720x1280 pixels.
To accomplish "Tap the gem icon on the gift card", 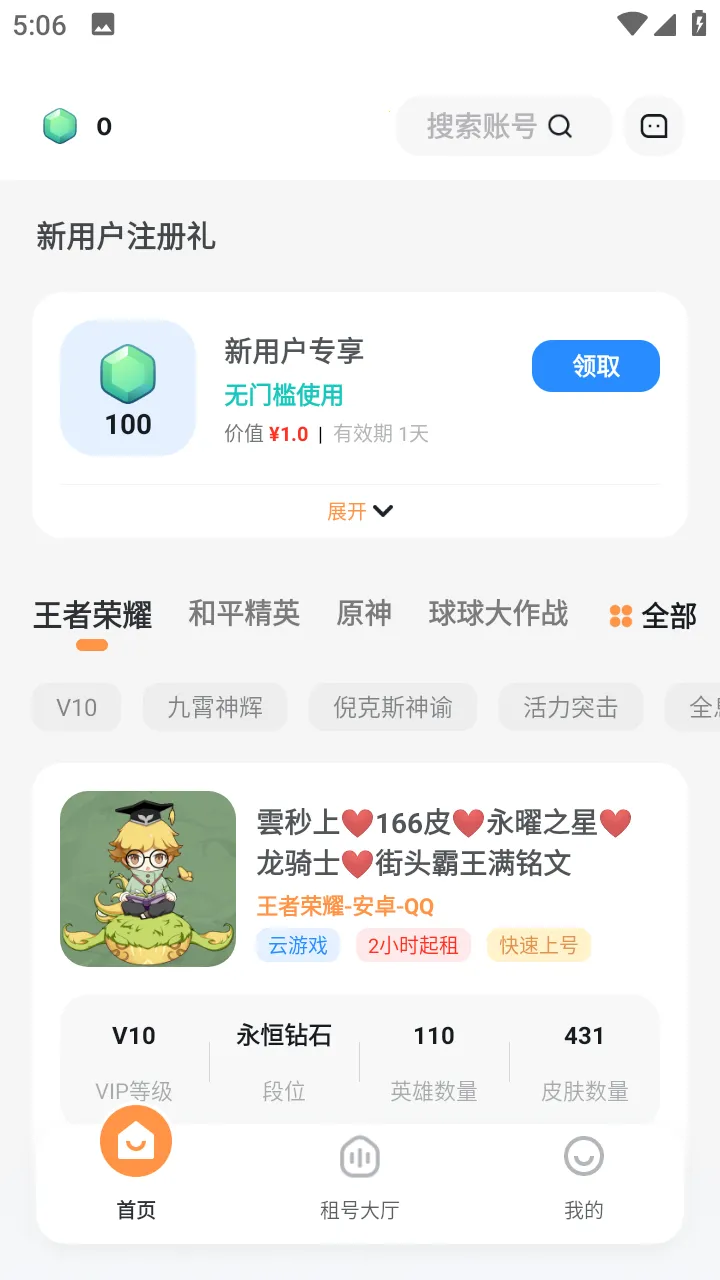I will click(127, 368).
